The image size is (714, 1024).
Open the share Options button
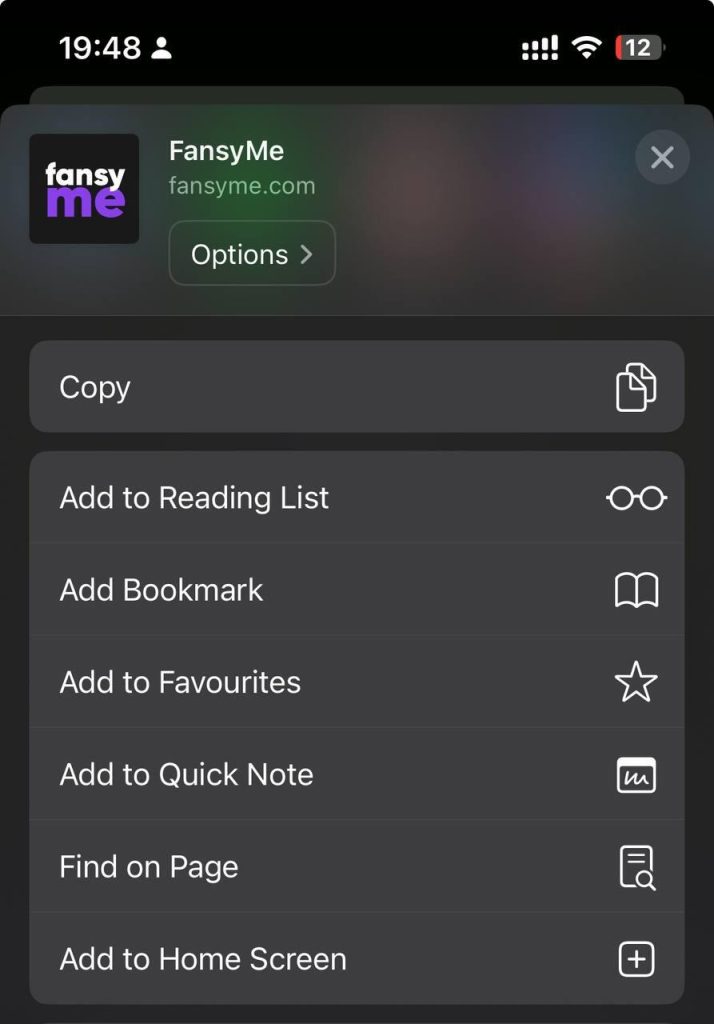252,254
